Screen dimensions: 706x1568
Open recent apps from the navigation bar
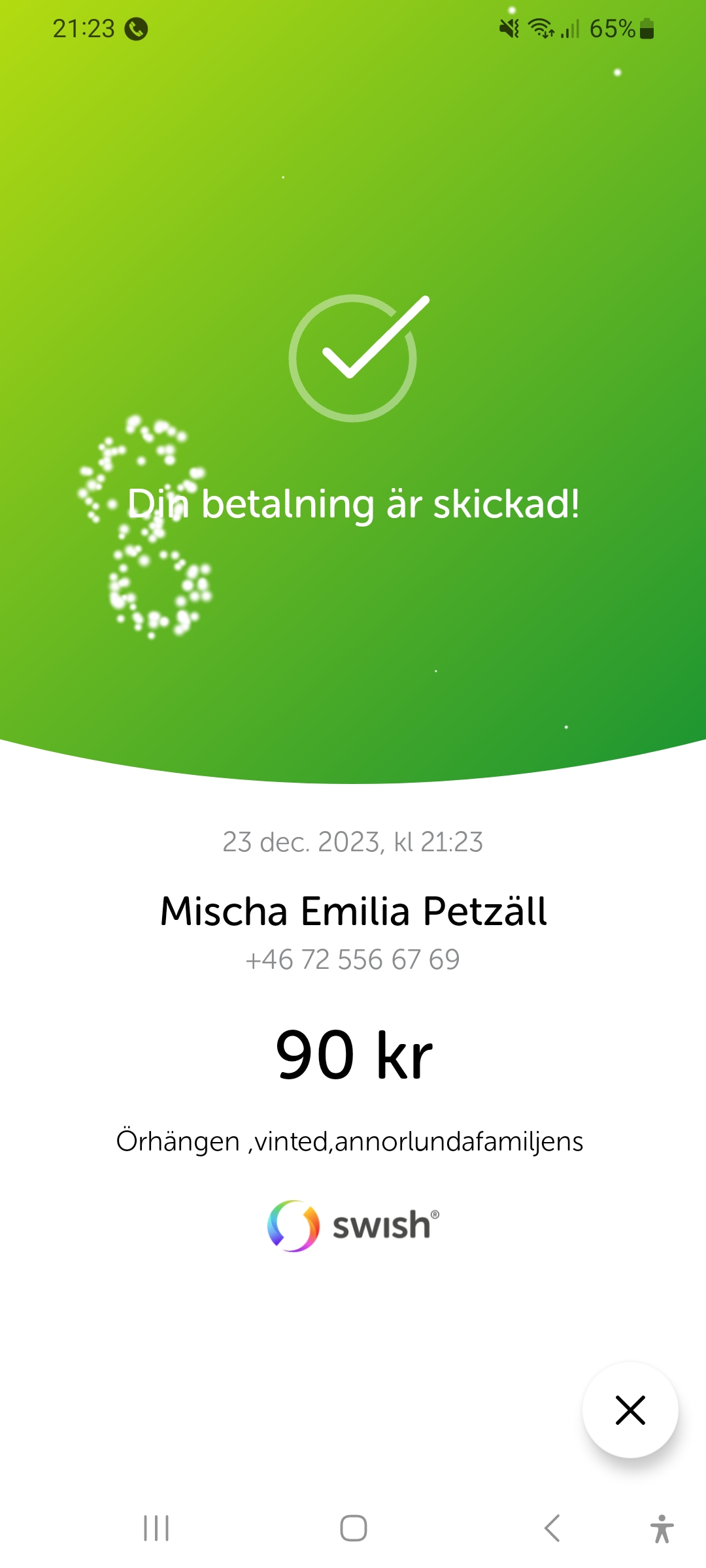tap(156, 1528)
